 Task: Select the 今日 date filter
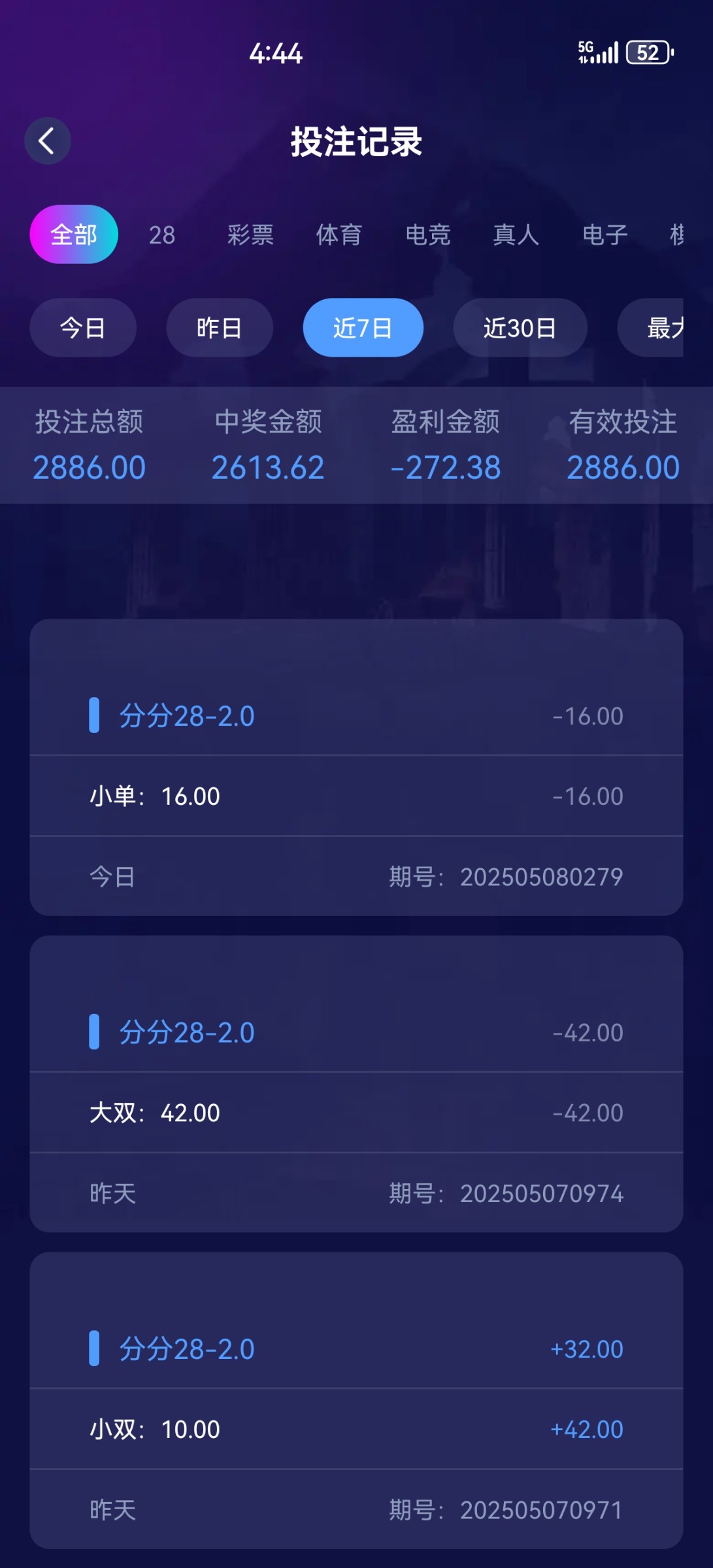tap(83, 327)
